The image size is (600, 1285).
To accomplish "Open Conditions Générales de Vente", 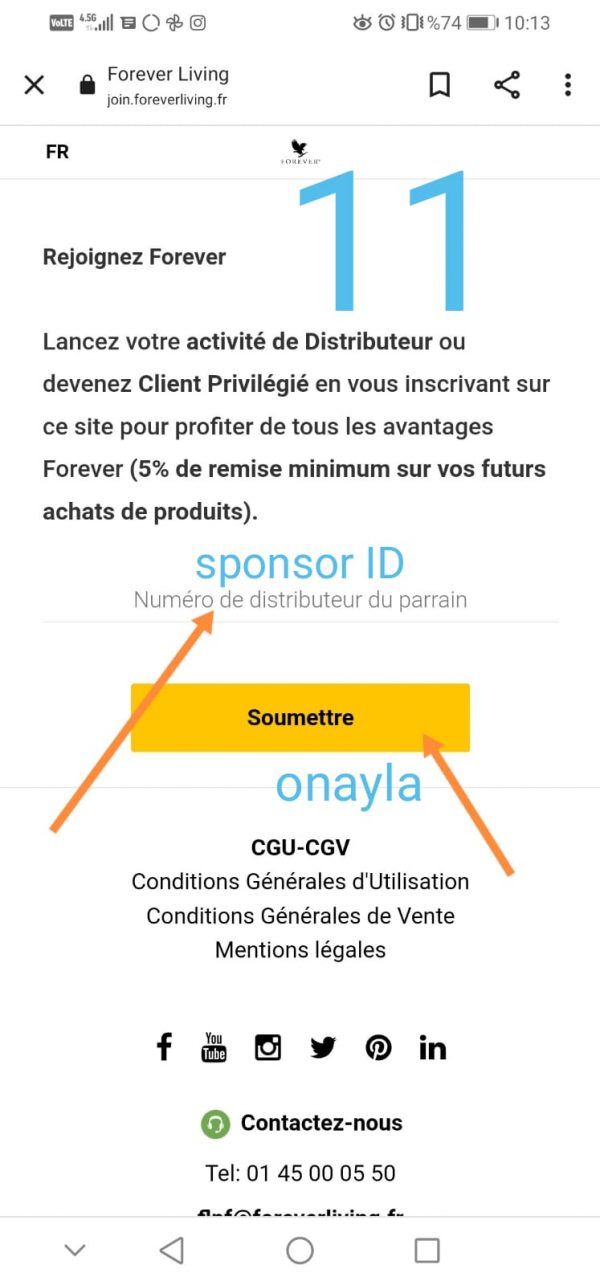I will coord(300,916).
